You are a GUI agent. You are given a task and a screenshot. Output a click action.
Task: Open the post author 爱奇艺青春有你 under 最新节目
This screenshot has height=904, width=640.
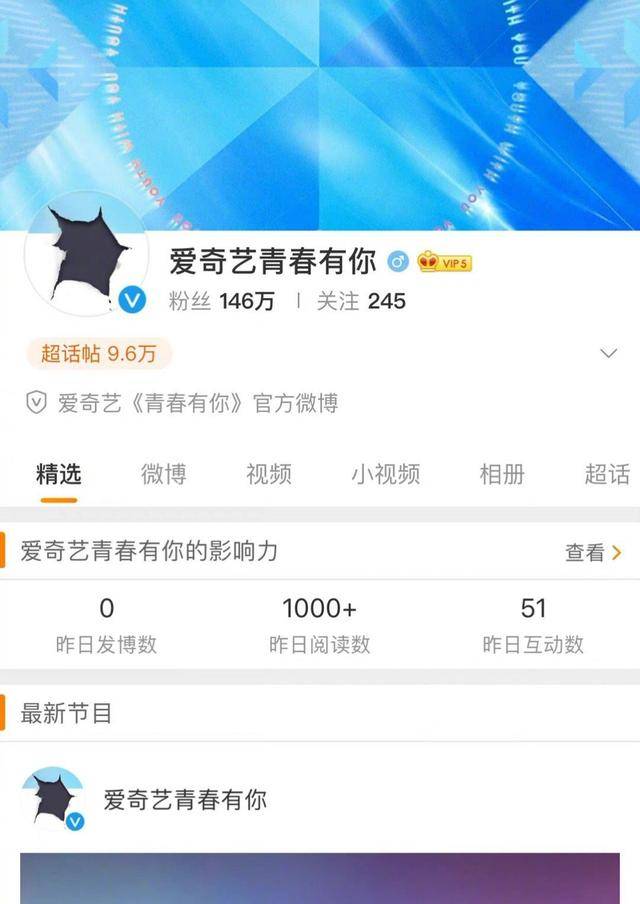185,800
